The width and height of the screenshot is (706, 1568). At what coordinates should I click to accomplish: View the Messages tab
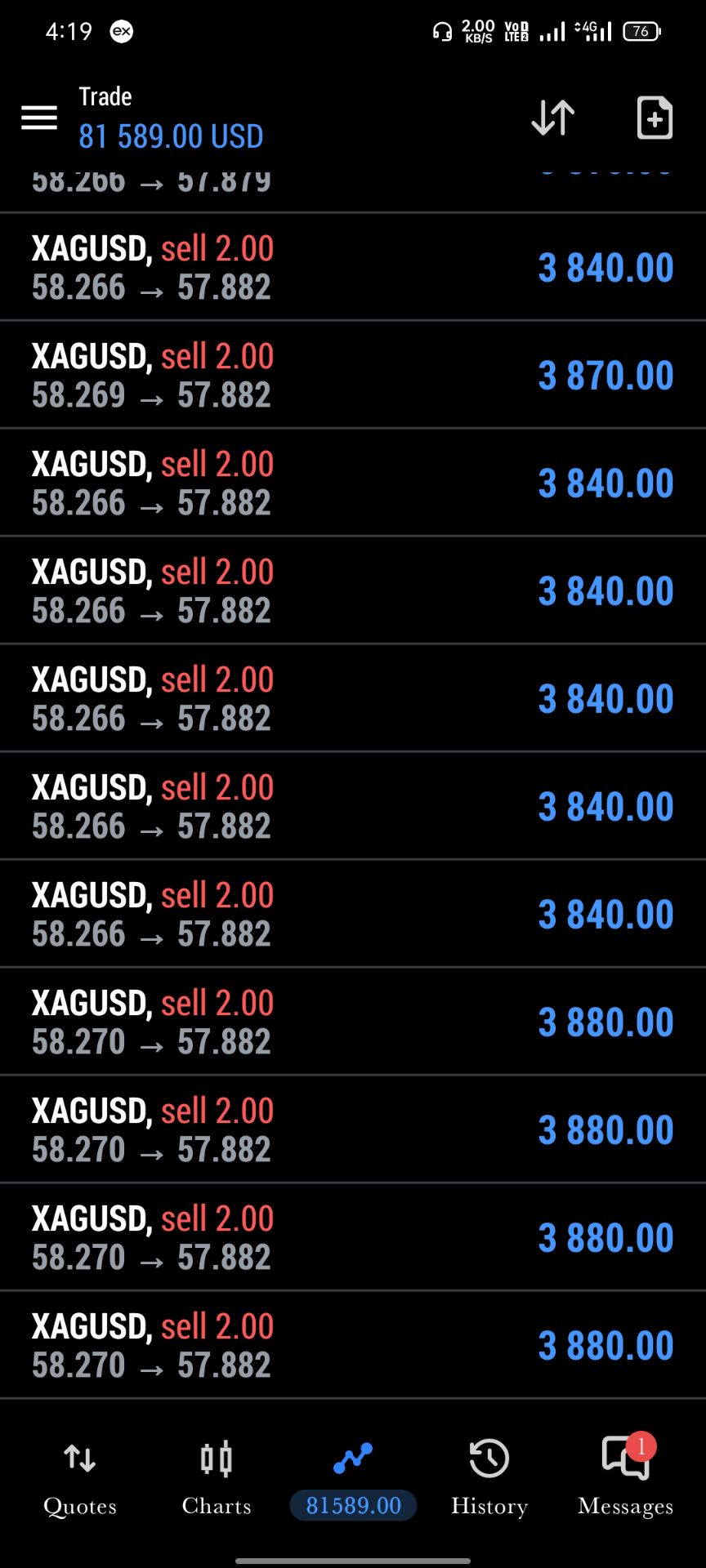tap(626, 1477)
